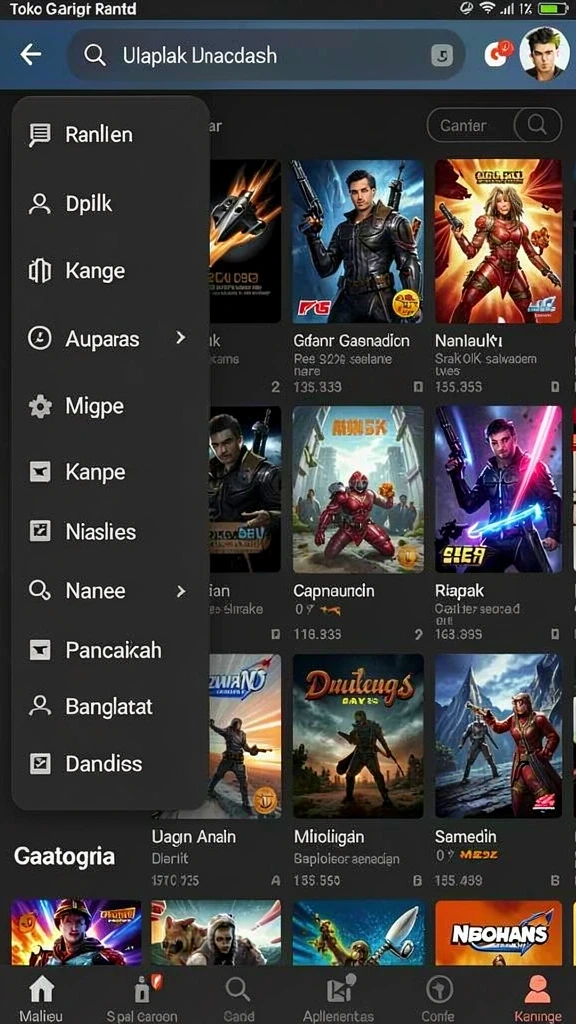Choose Kange from the menu
Image resolution: width=576 pixels, height=1024 pixels.
pyautogui.click(x=110, y=271)
